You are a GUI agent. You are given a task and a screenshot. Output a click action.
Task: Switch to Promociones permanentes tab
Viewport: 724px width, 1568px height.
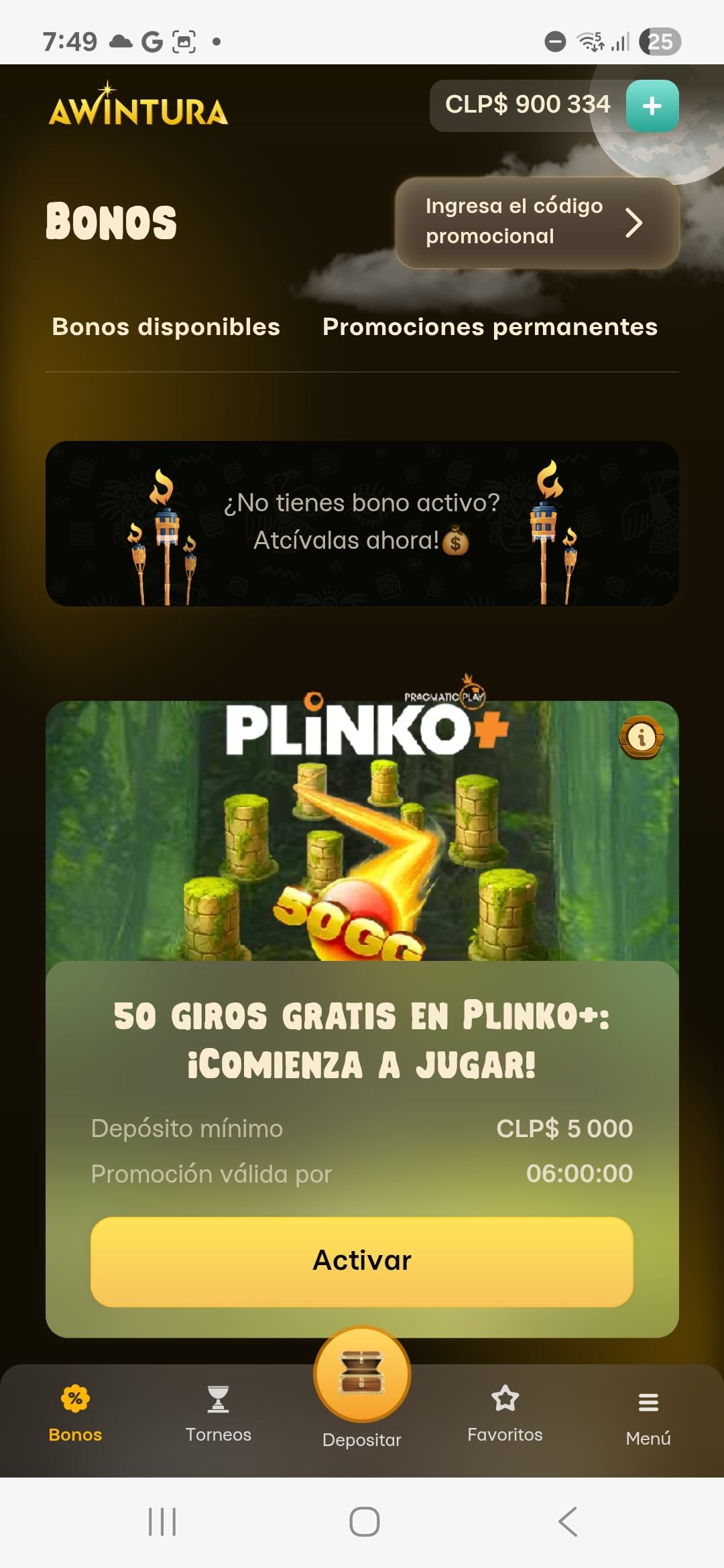[489, 327]
